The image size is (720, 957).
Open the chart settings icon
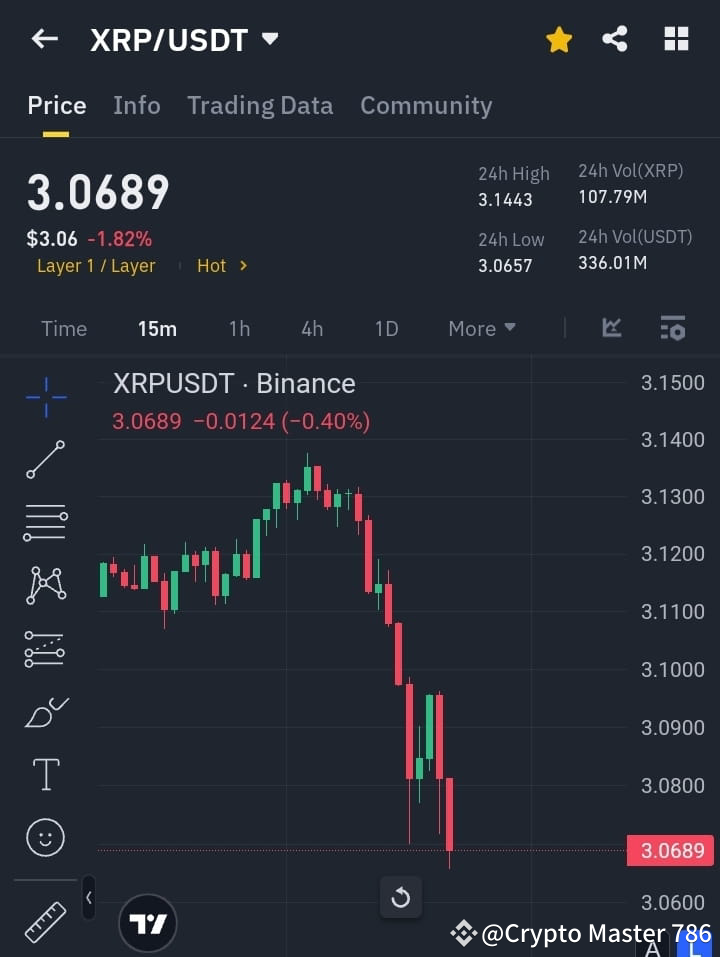click(x=672, y=328)
